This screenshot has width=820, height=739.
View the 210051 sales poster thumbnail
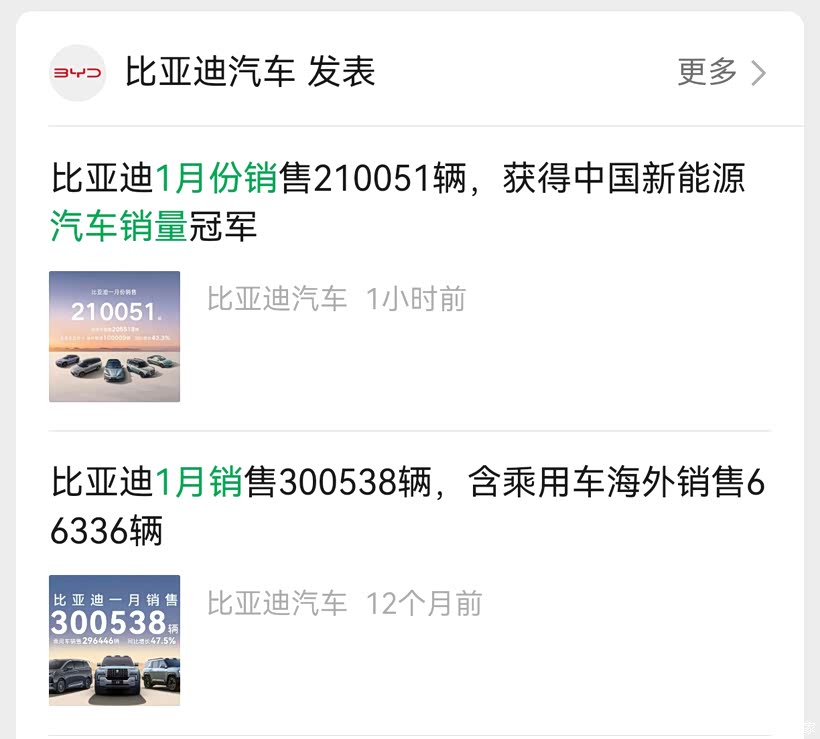[x=115, y=336]
